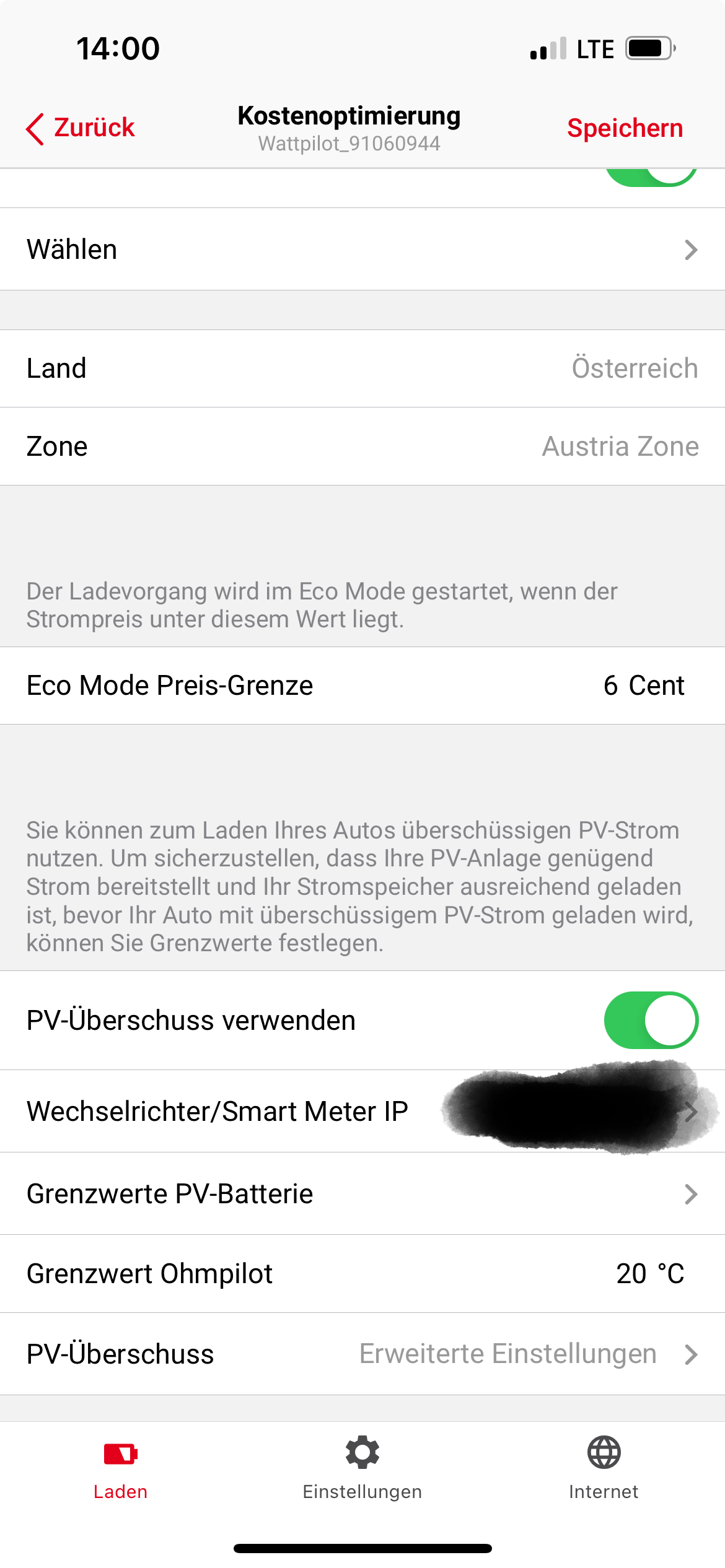
Task: Open Wechselrichter/Smart Meter IP setting
Action: [362, 1111]
